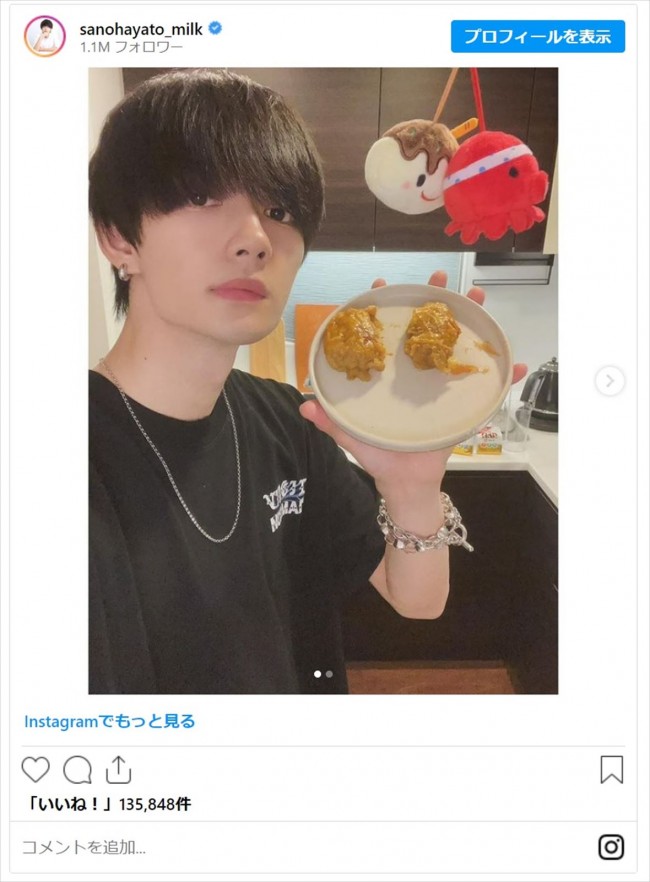Open the profile avatar of sanohayato_milk
Screen dimensions: 650x882
[44, 37]
